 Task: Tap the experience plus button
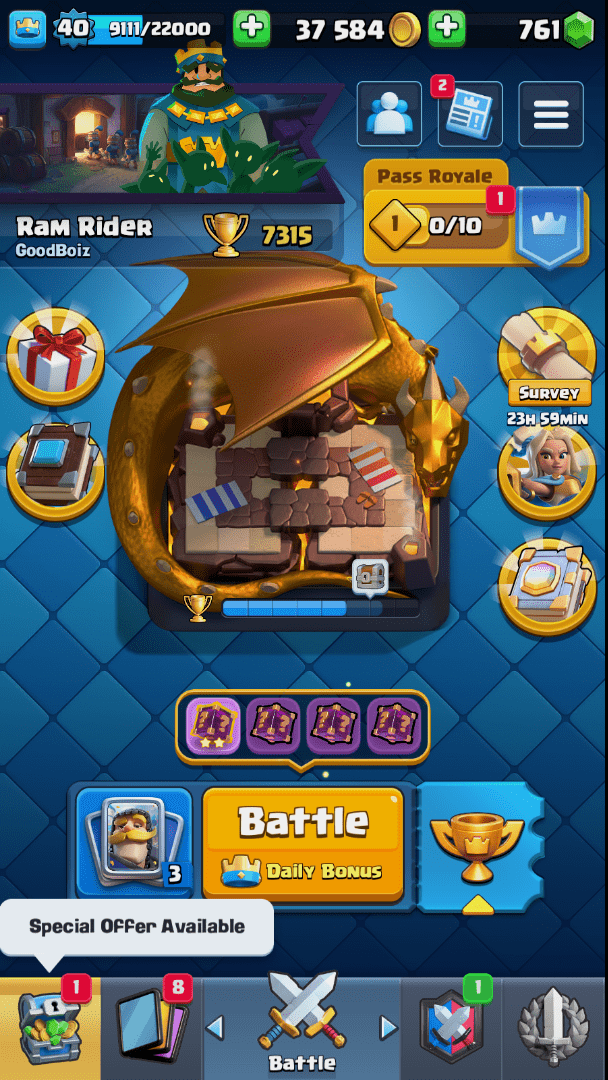(x=252, y=29)
